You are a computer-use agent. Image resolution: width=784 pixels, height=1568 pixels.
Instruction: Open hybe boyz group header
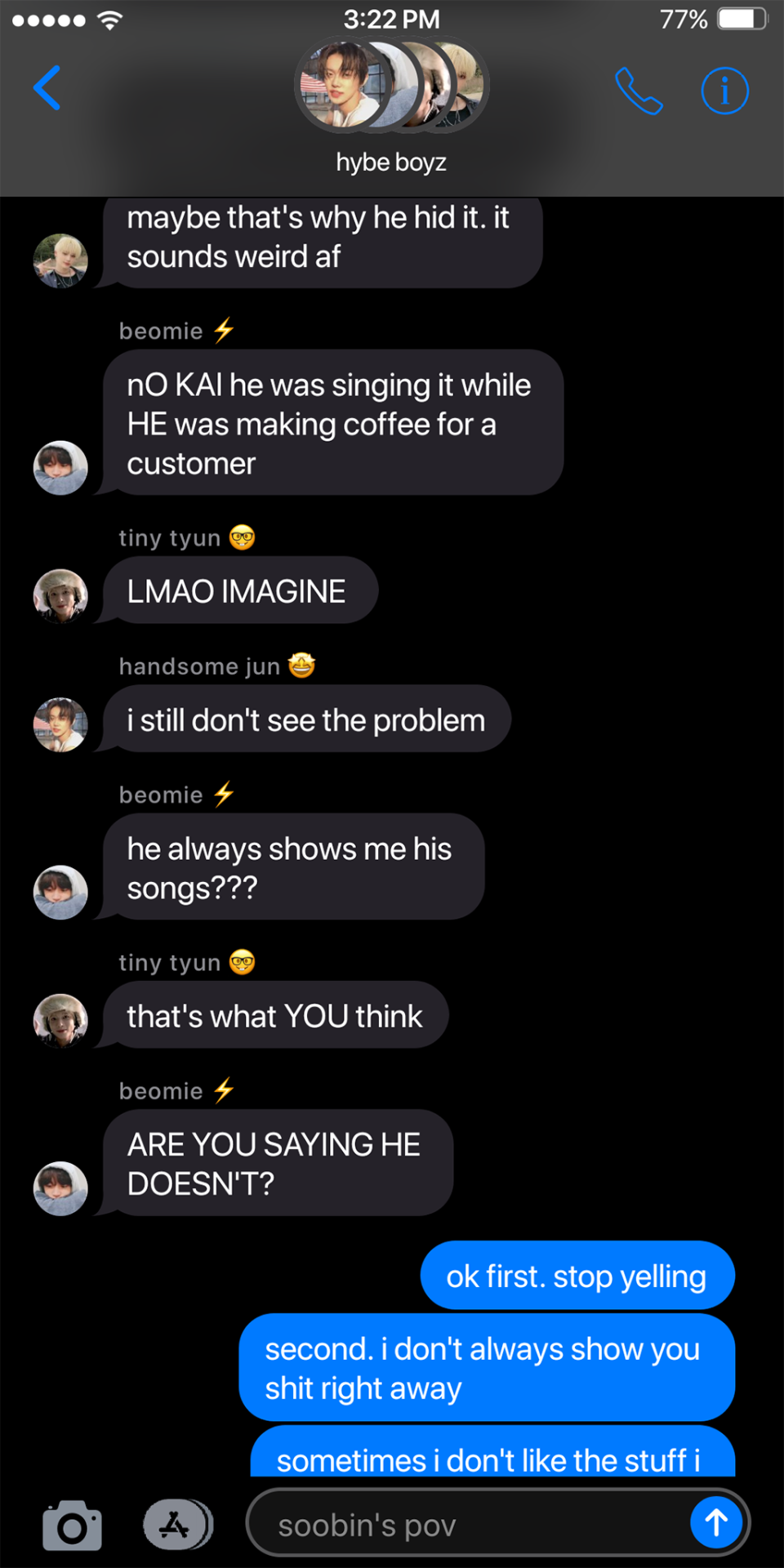tap(391, 106)
